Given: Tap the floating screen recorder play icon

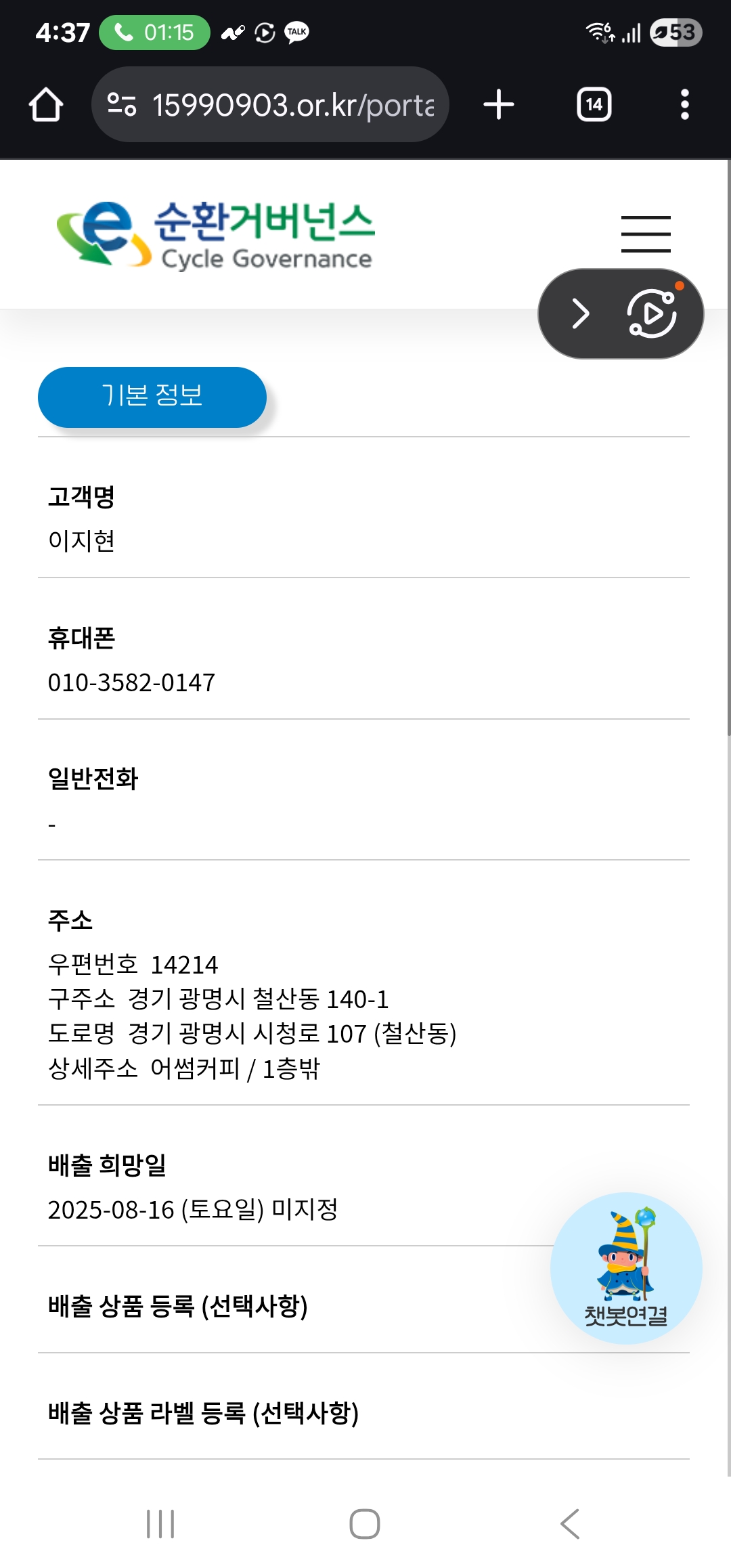Looking at the screenshot, I should (652, 313).
